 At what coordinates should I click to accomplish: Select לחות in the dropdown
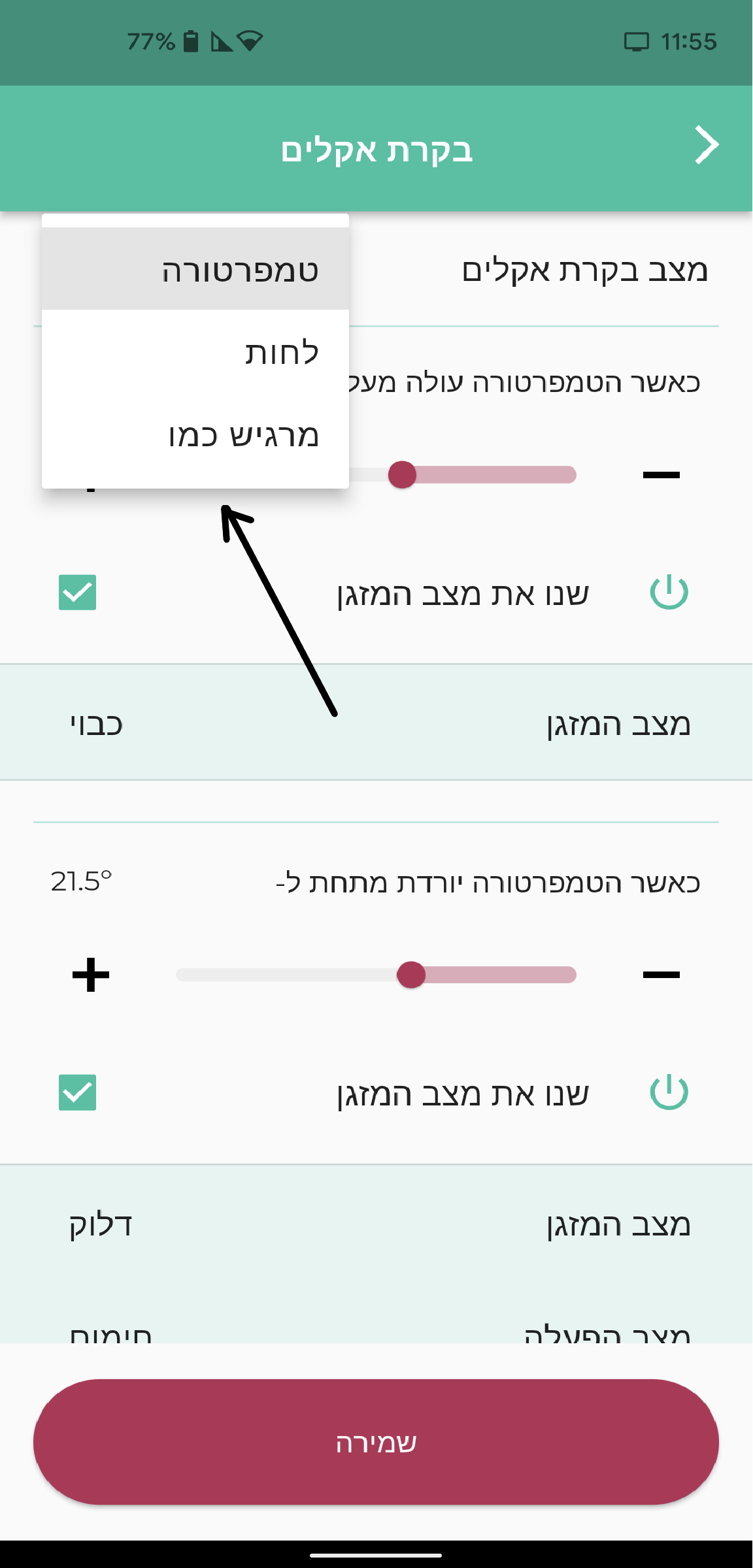(195, 352)
